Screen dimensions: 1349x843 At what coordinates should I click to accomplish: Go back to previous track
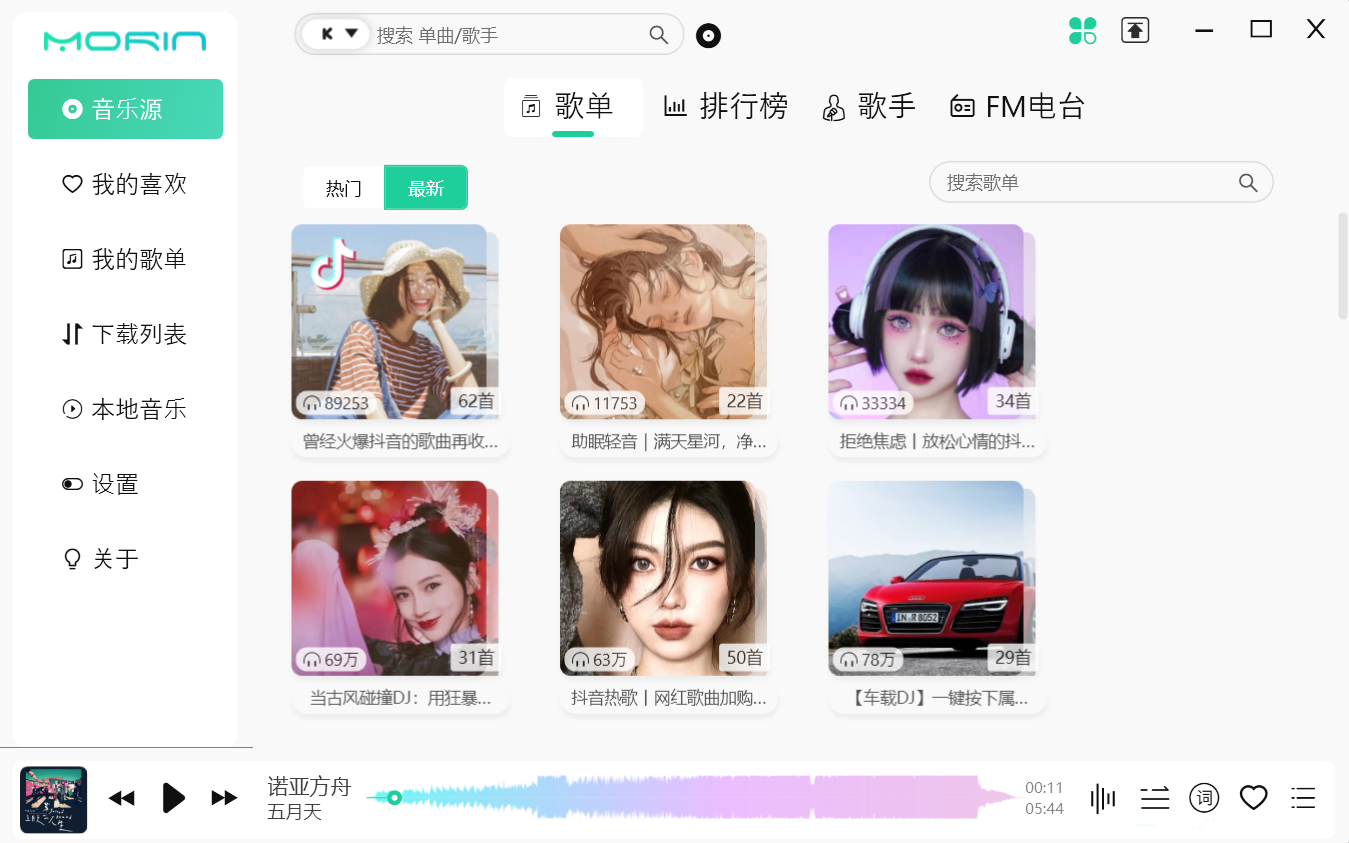click(x=122, y=798)
